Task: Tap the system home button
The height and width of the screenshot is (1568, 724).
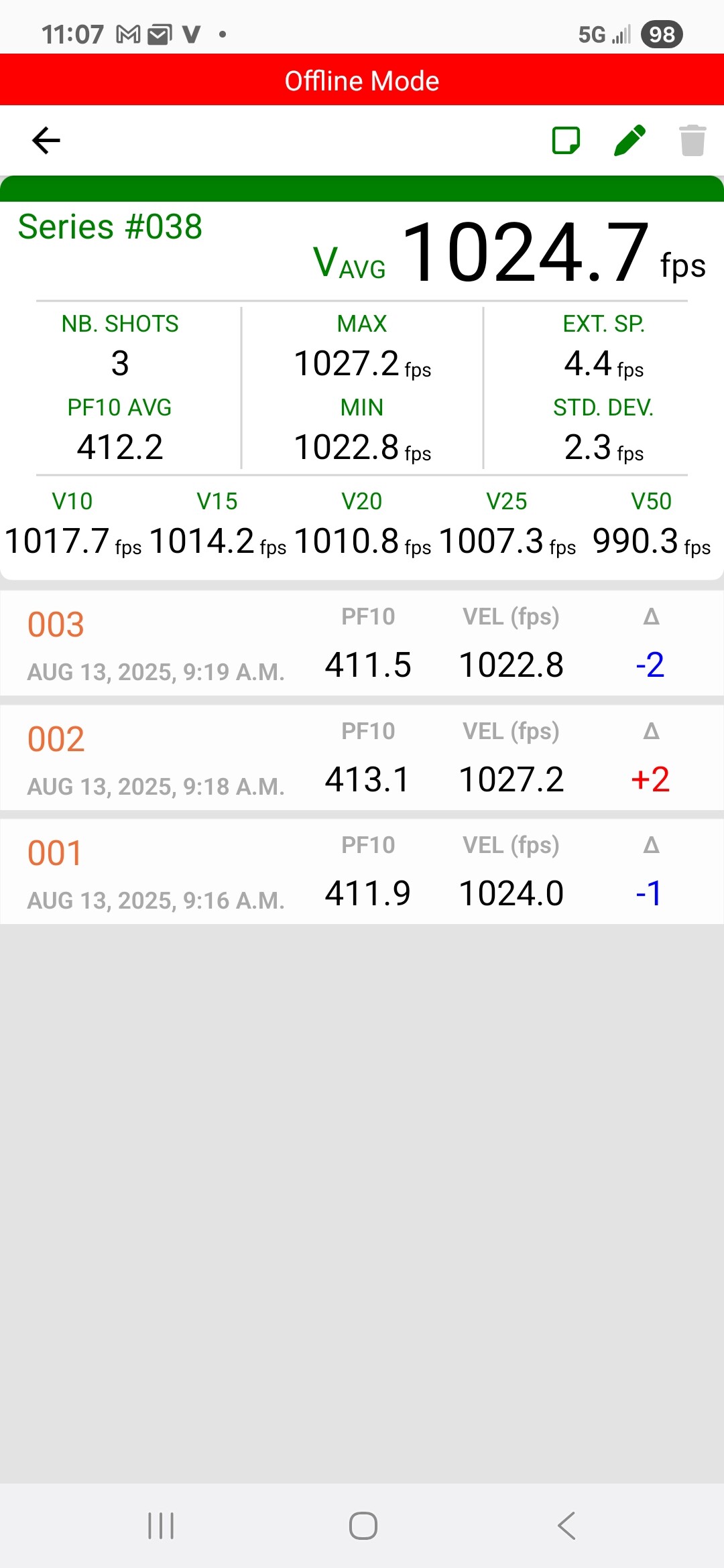Action: [x=363, y=1526]
